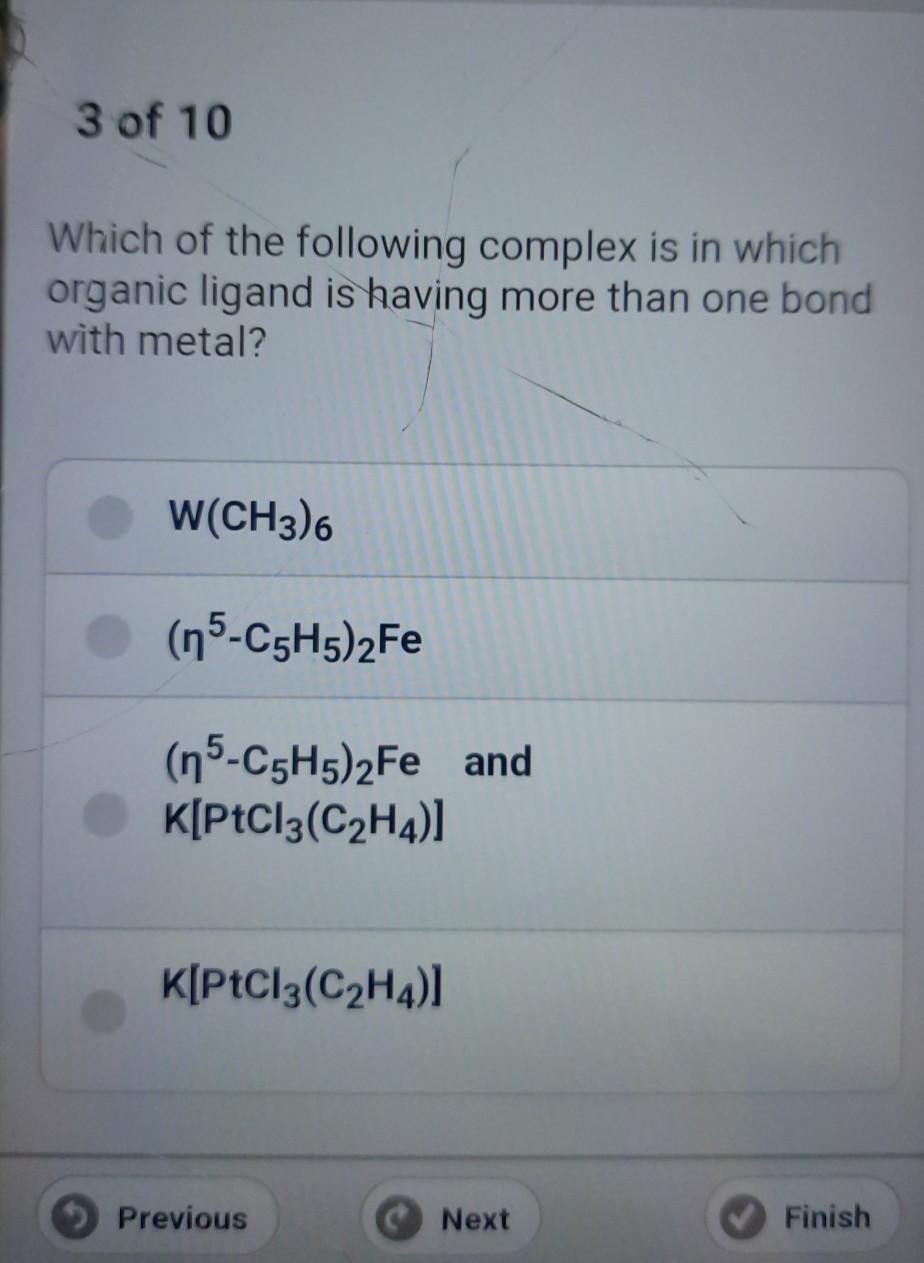Move to the Next question
Viewport: 924px width, 1263px height.
click(450, 1219)
